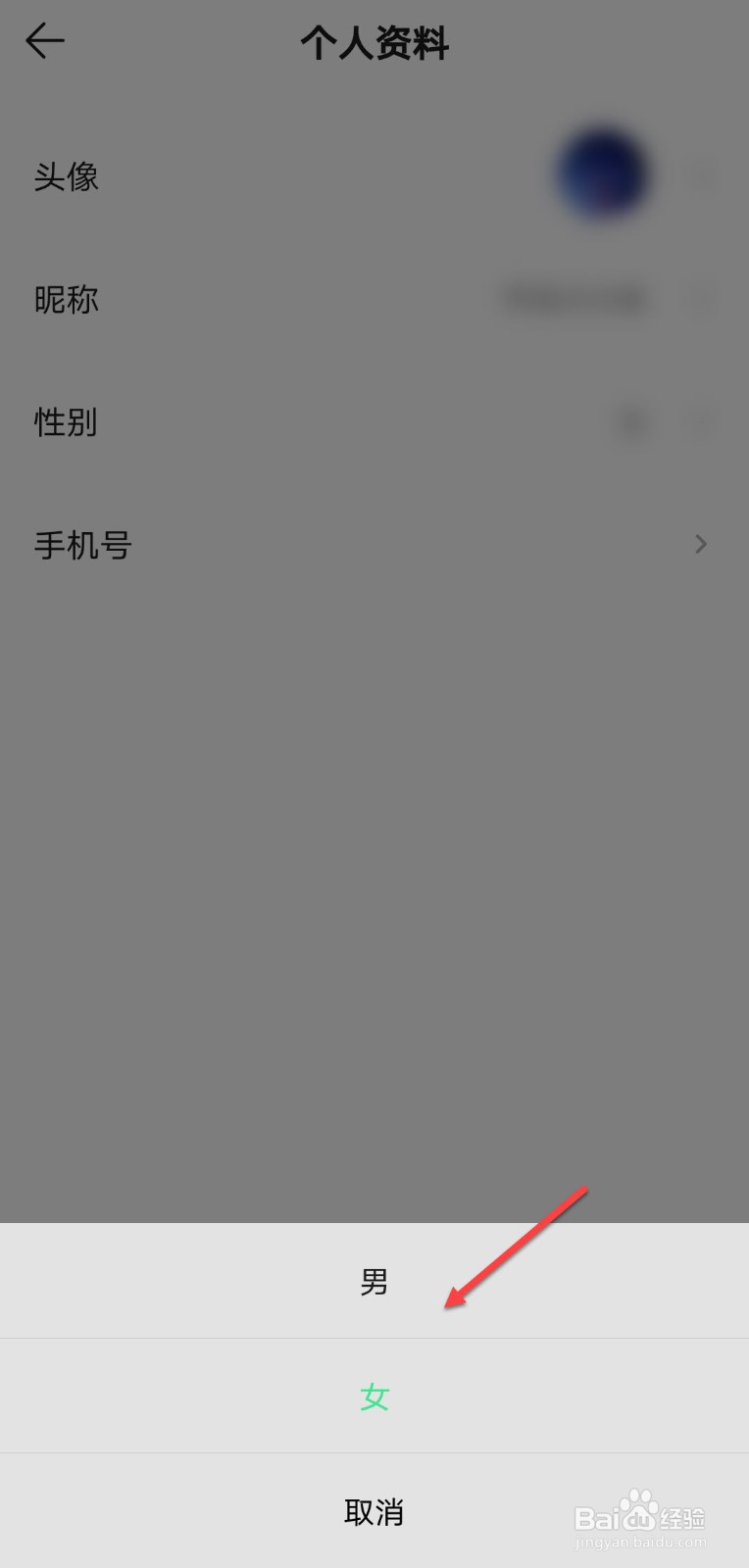Tap the 个人资料 title bar
Screen dimensions: 749x1568
(374, 43)
